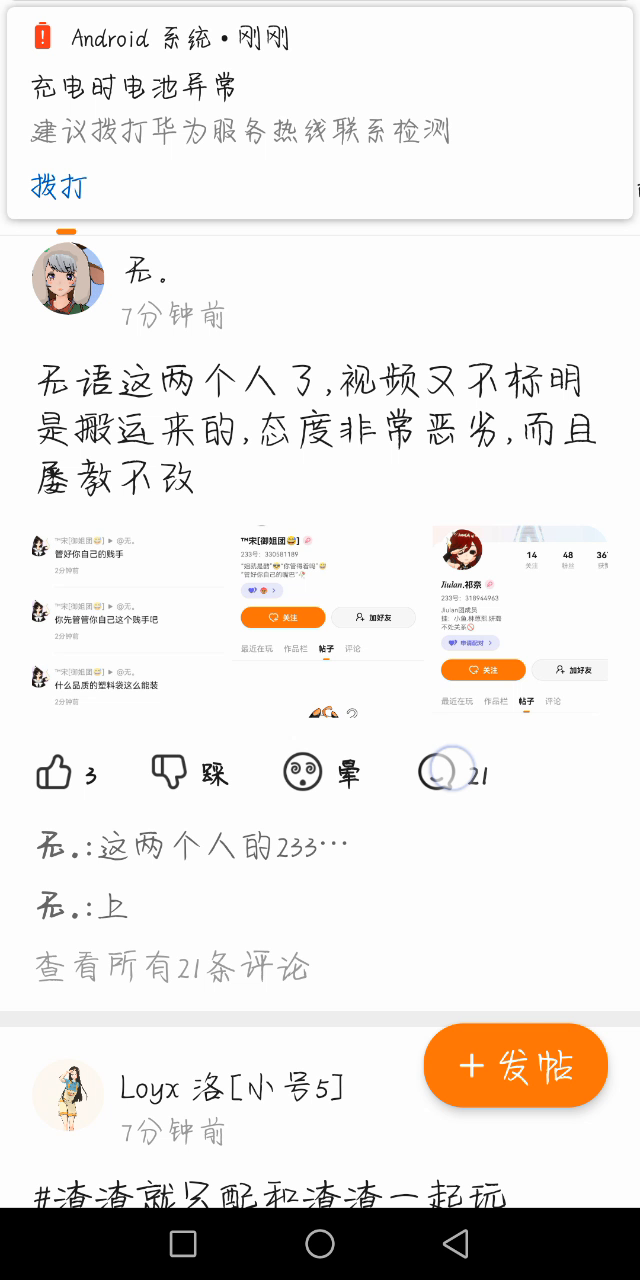640x1280 pixels.
Task: Create a new post with 发帖
Action: point(516,1066)
